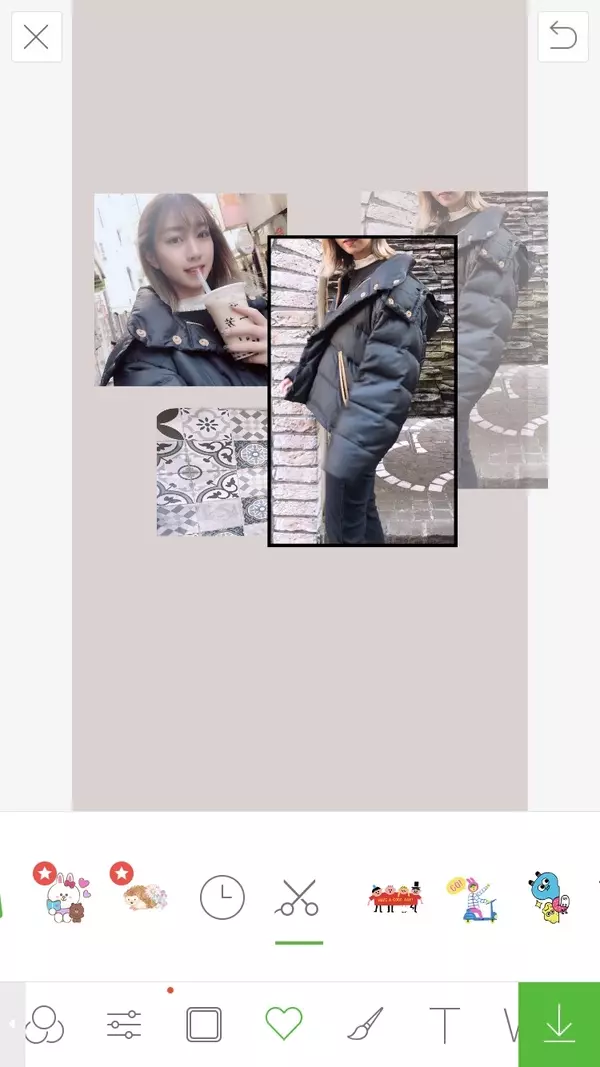The width and height of the screenshot is (600, 1067).
Task: Open the brush drawing tool
Action: [365, 1025]
